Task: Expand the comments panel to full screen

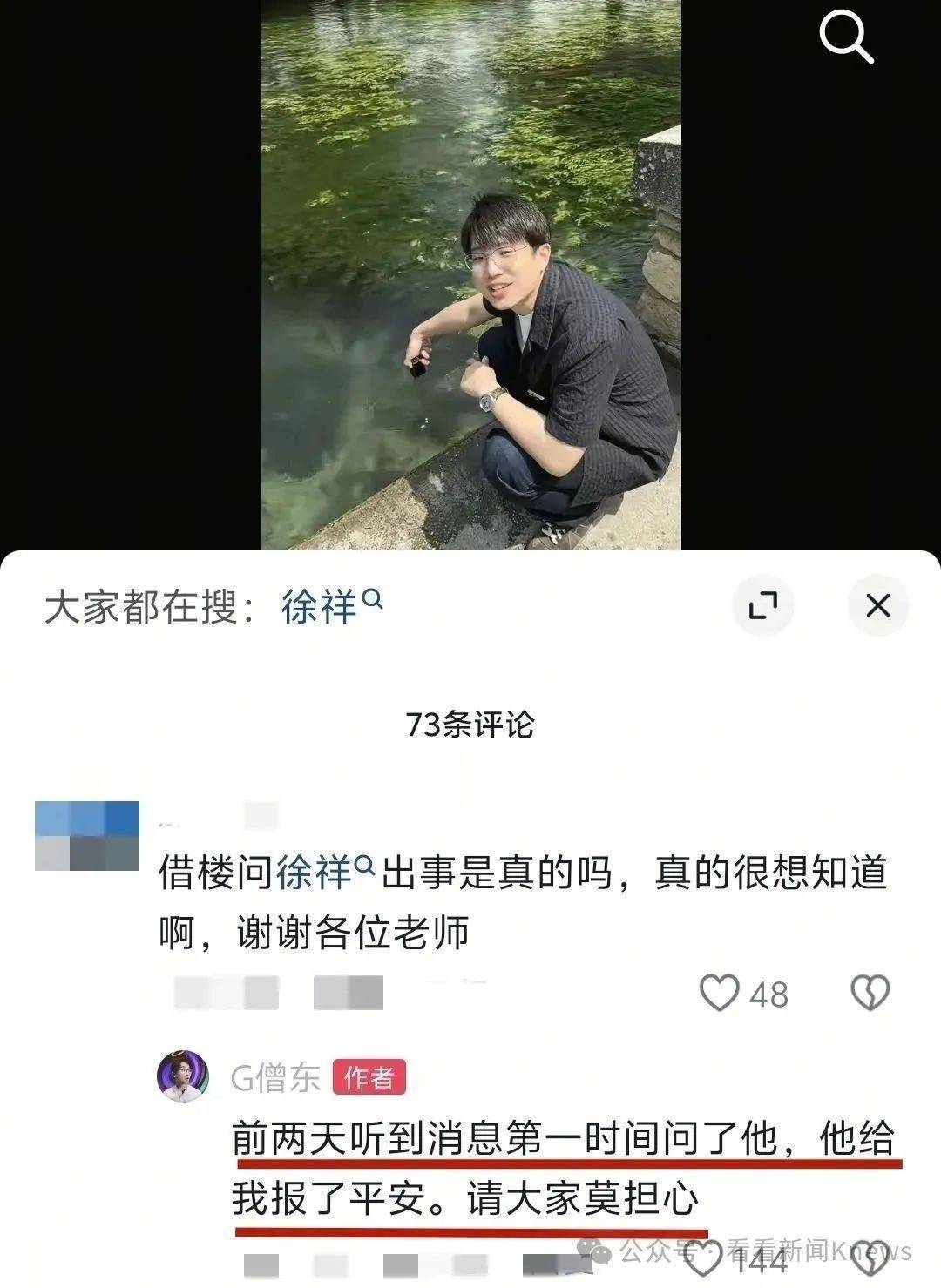Action: [x=762, y=605]
